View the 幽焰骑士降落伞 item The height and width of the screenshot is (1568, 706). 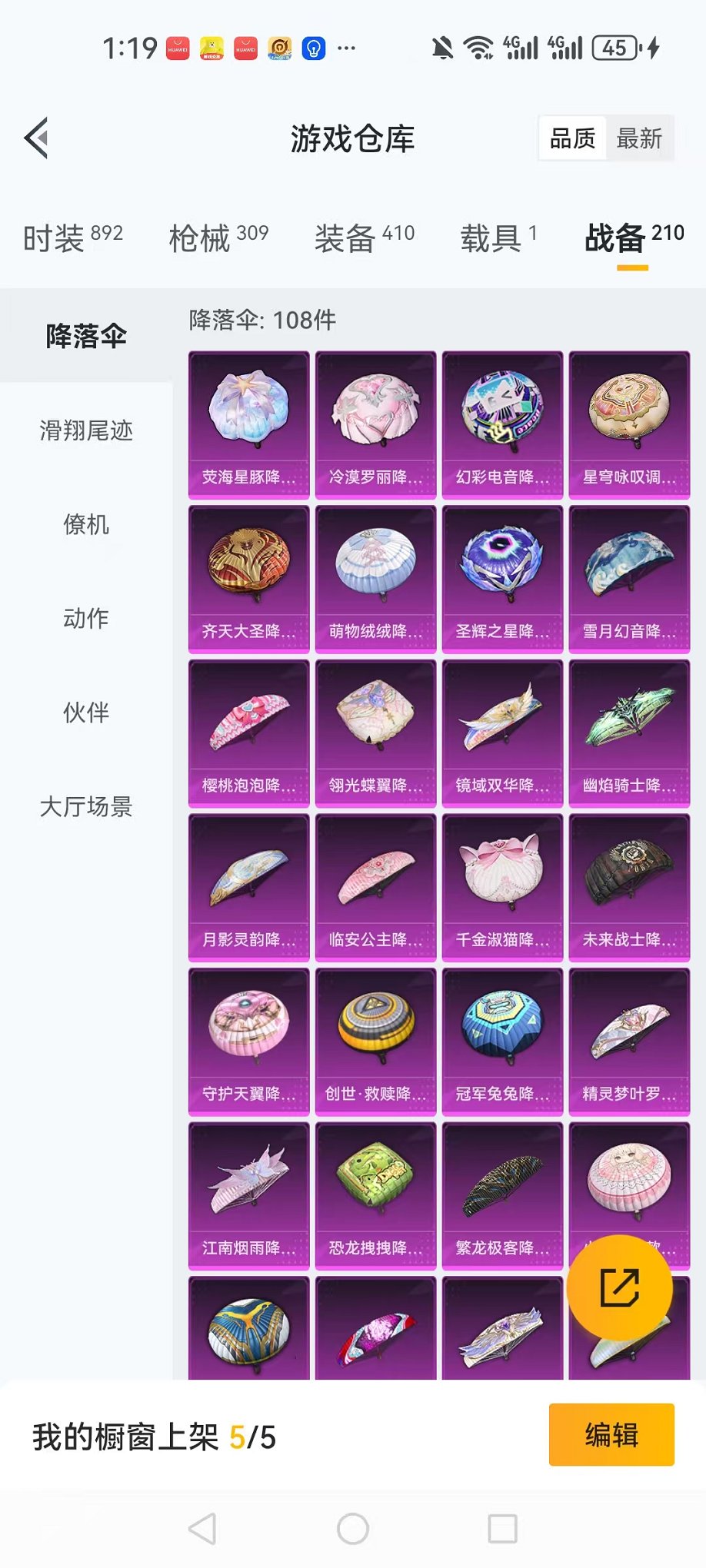[629, 733]
